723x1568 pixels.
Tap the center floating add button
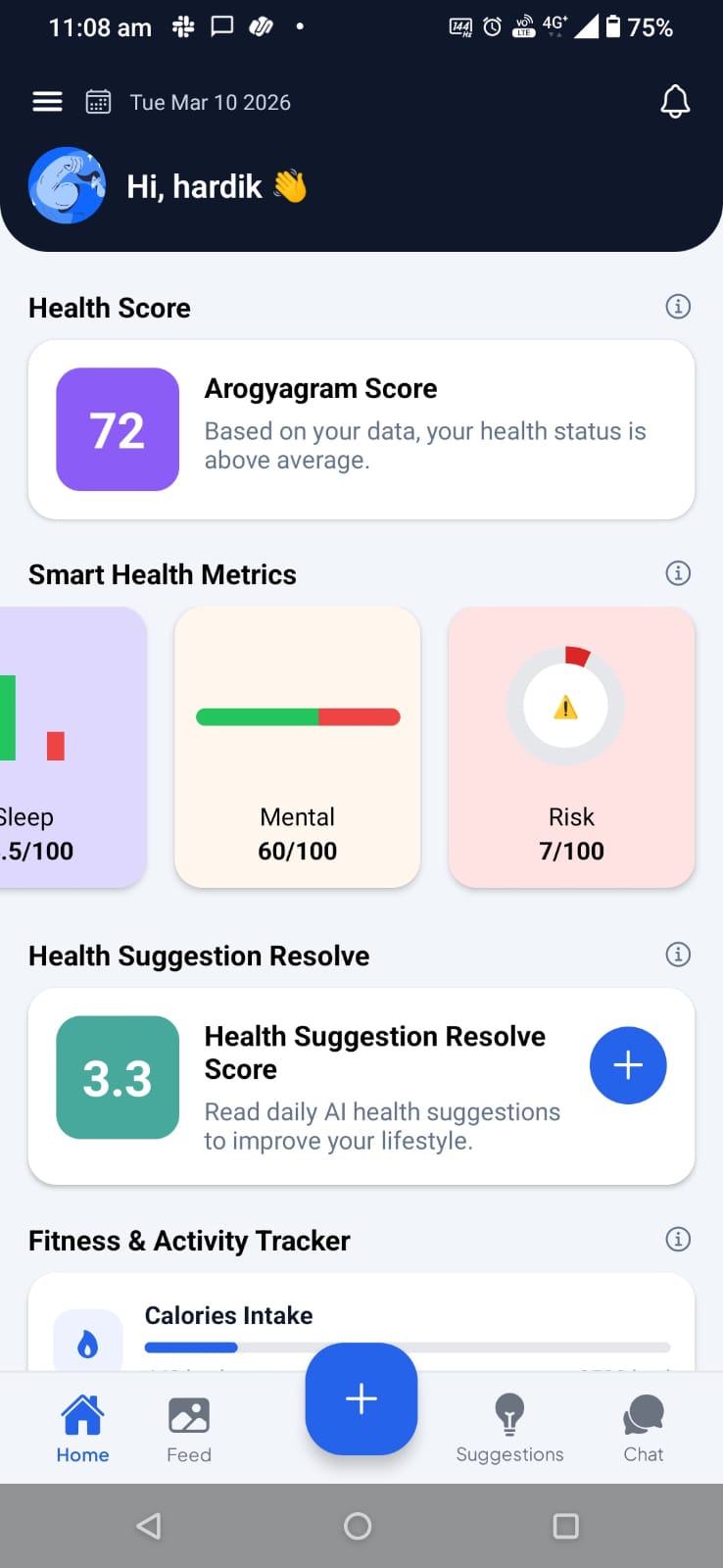click(x=361, y=1398)
